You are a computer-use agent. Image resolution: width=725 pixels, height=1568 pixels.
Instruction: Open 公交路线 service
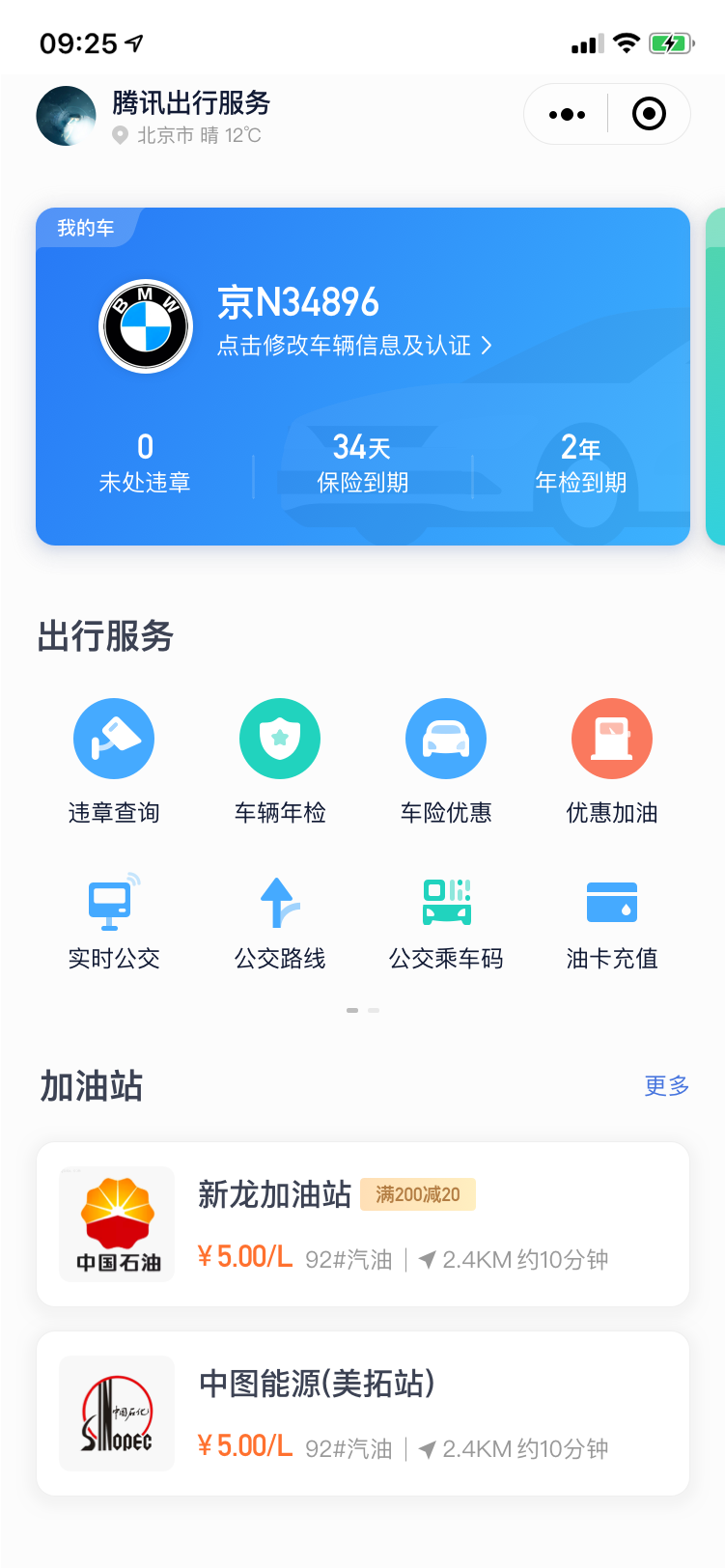coord(280,920)
